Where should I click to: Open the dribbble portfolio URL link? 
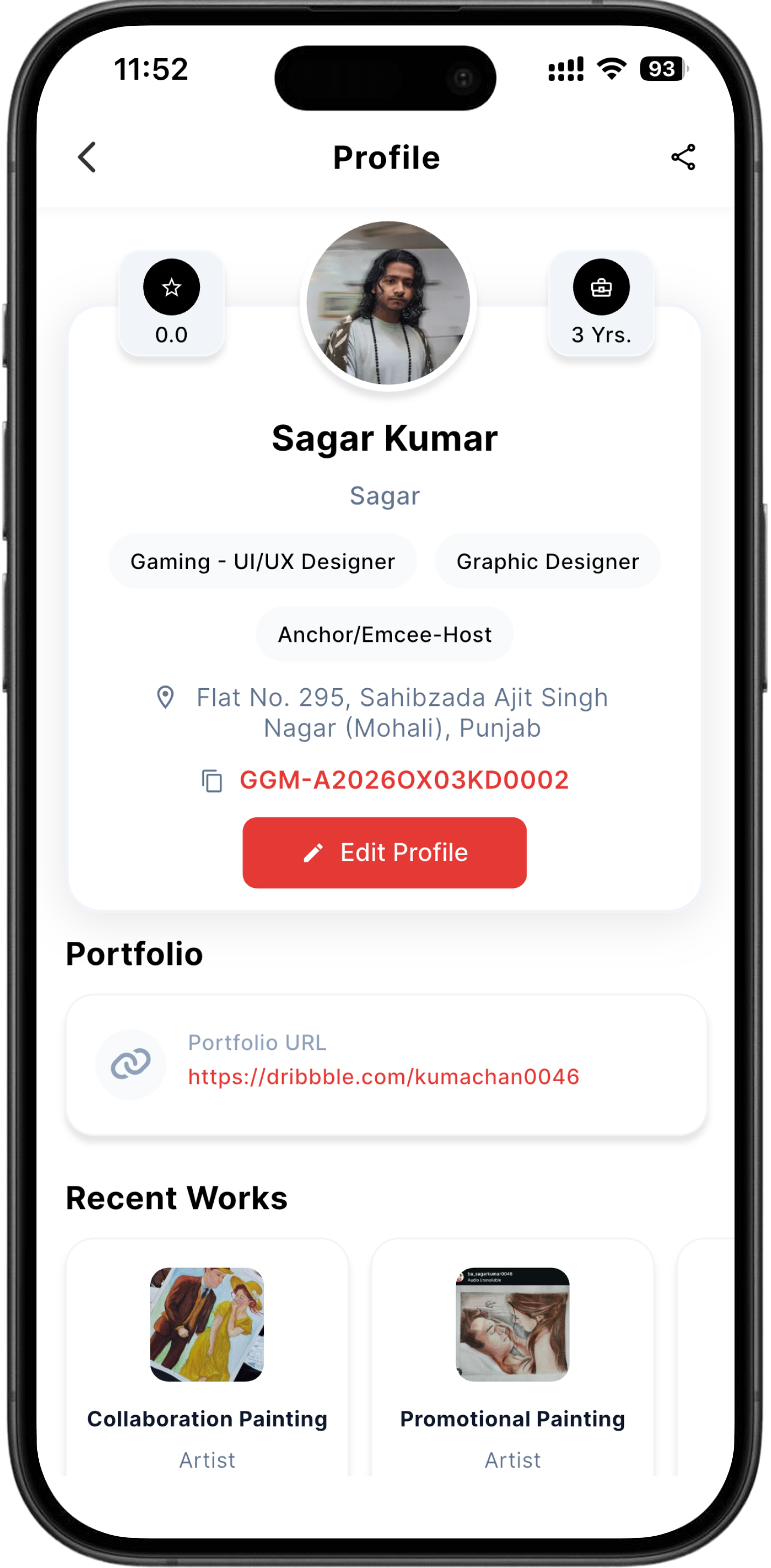pyautogui.click(x=383, y=1077)
